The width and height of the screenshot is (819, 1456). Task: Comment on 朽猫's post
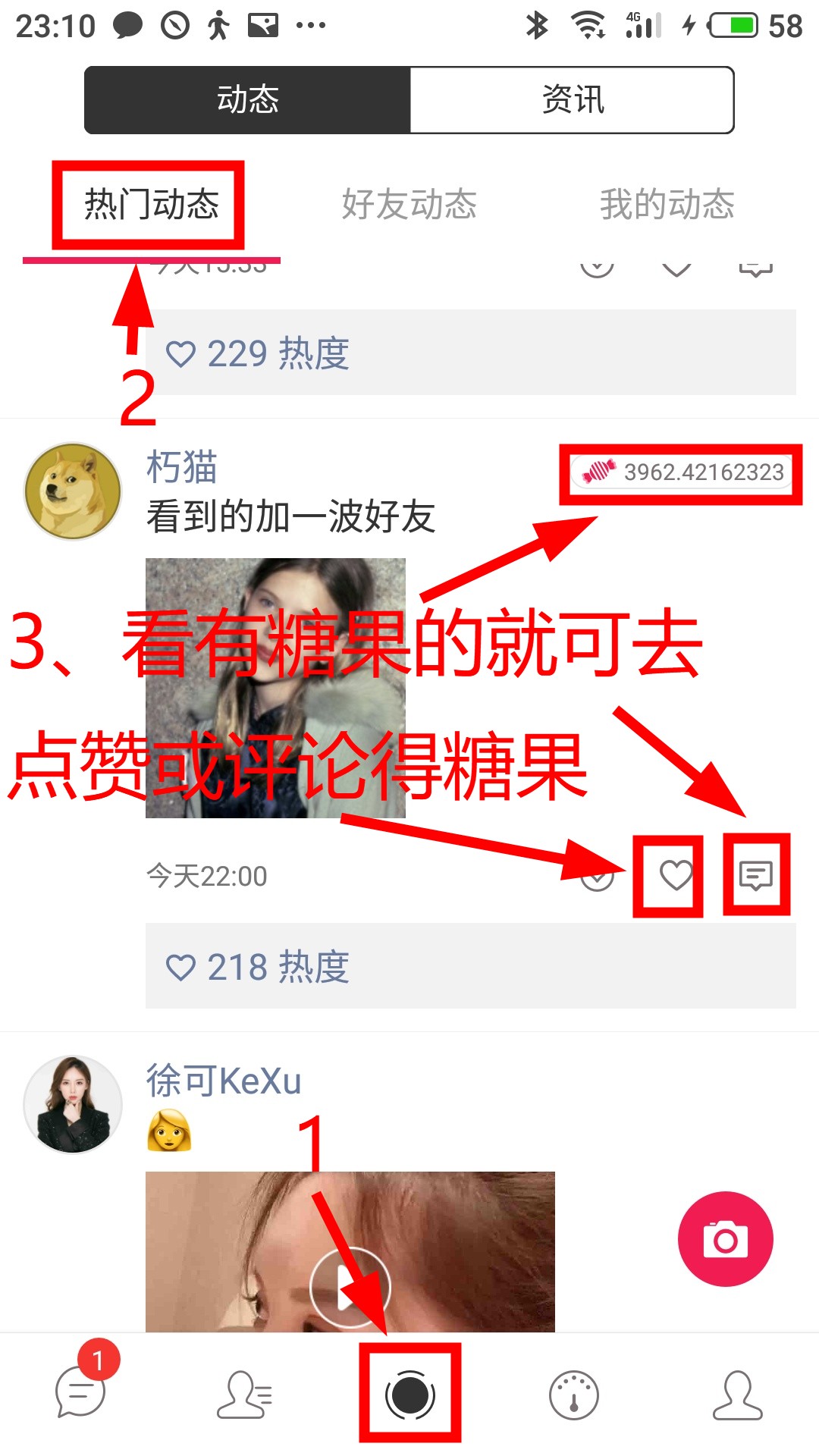(x=755, y=875)
